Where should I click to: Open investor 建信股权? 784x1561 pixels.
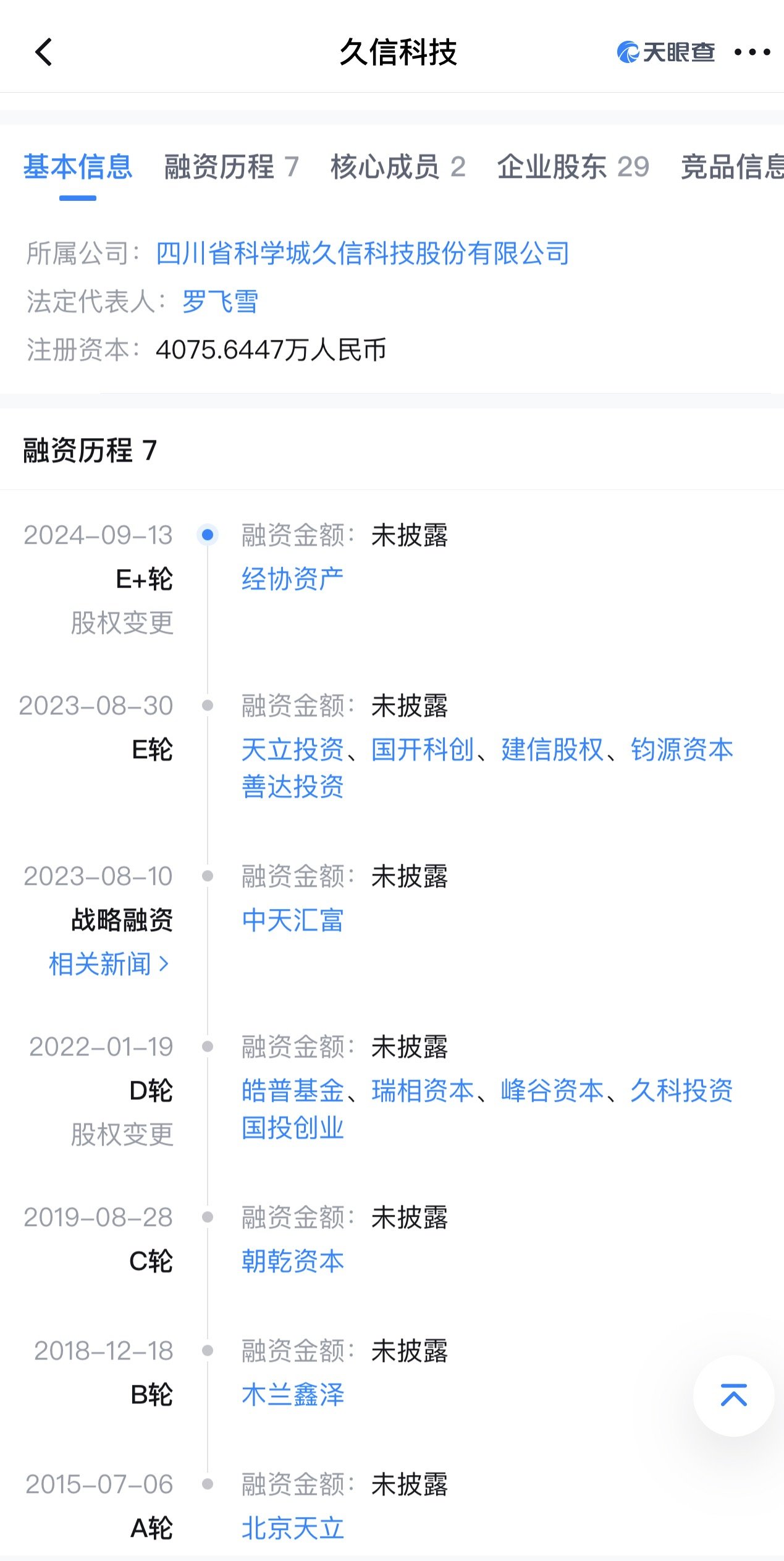coord(552,750)
